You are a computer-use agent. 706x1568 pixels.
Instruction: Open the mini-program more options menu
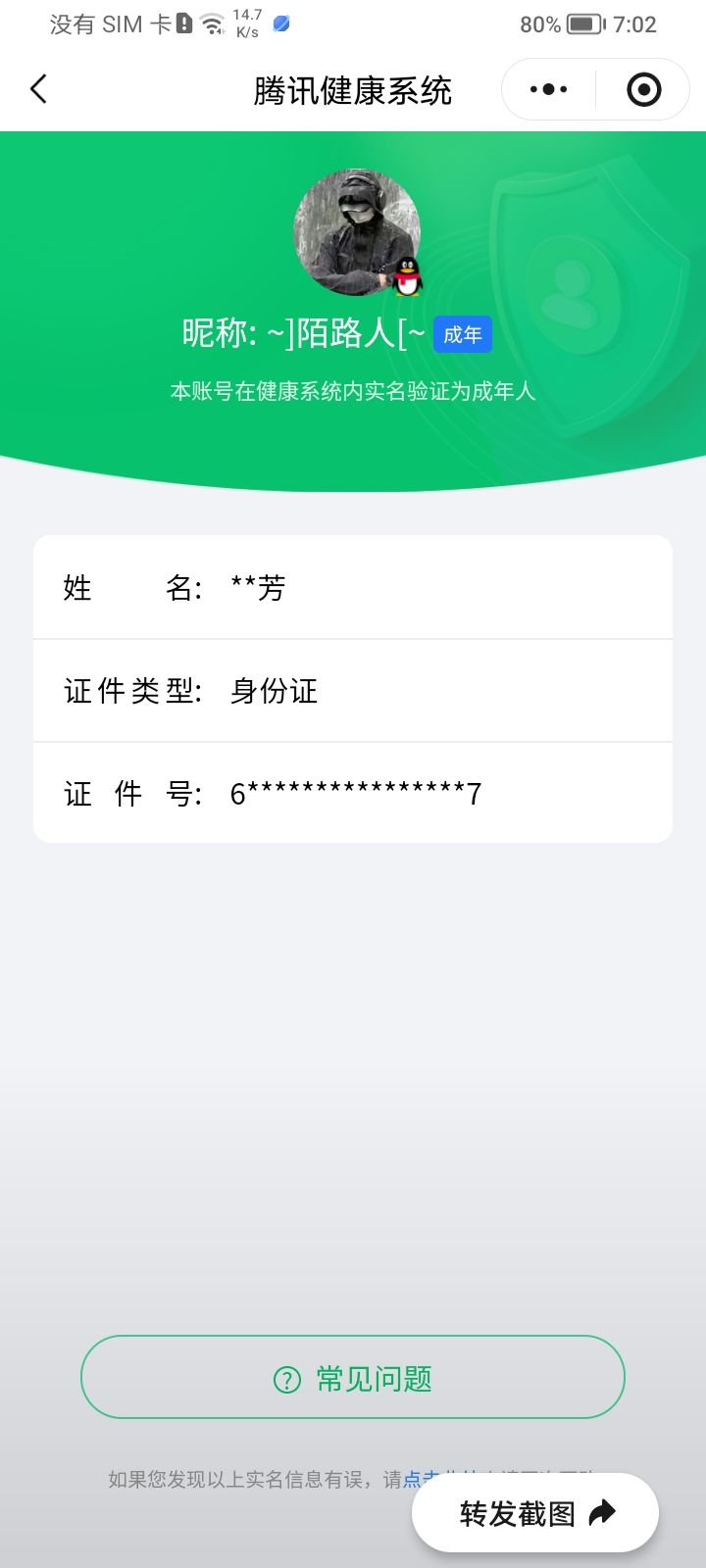click(546, 88)
